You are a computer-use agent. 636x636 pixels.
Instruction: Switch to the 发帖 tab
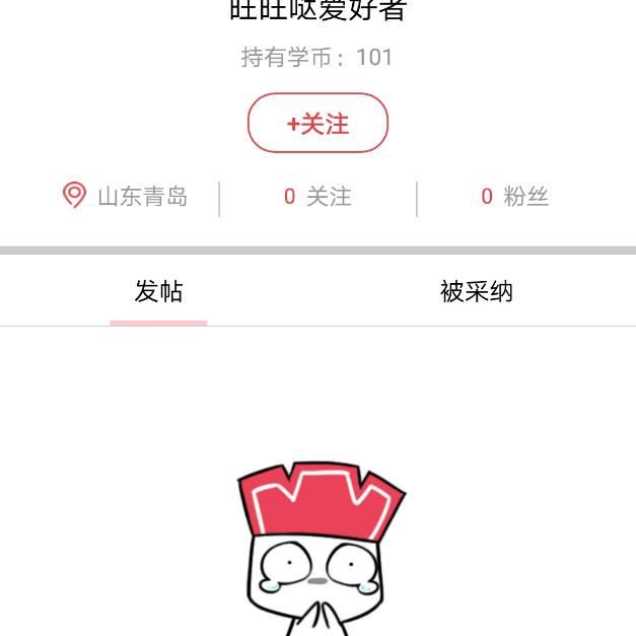pos(159,292)
